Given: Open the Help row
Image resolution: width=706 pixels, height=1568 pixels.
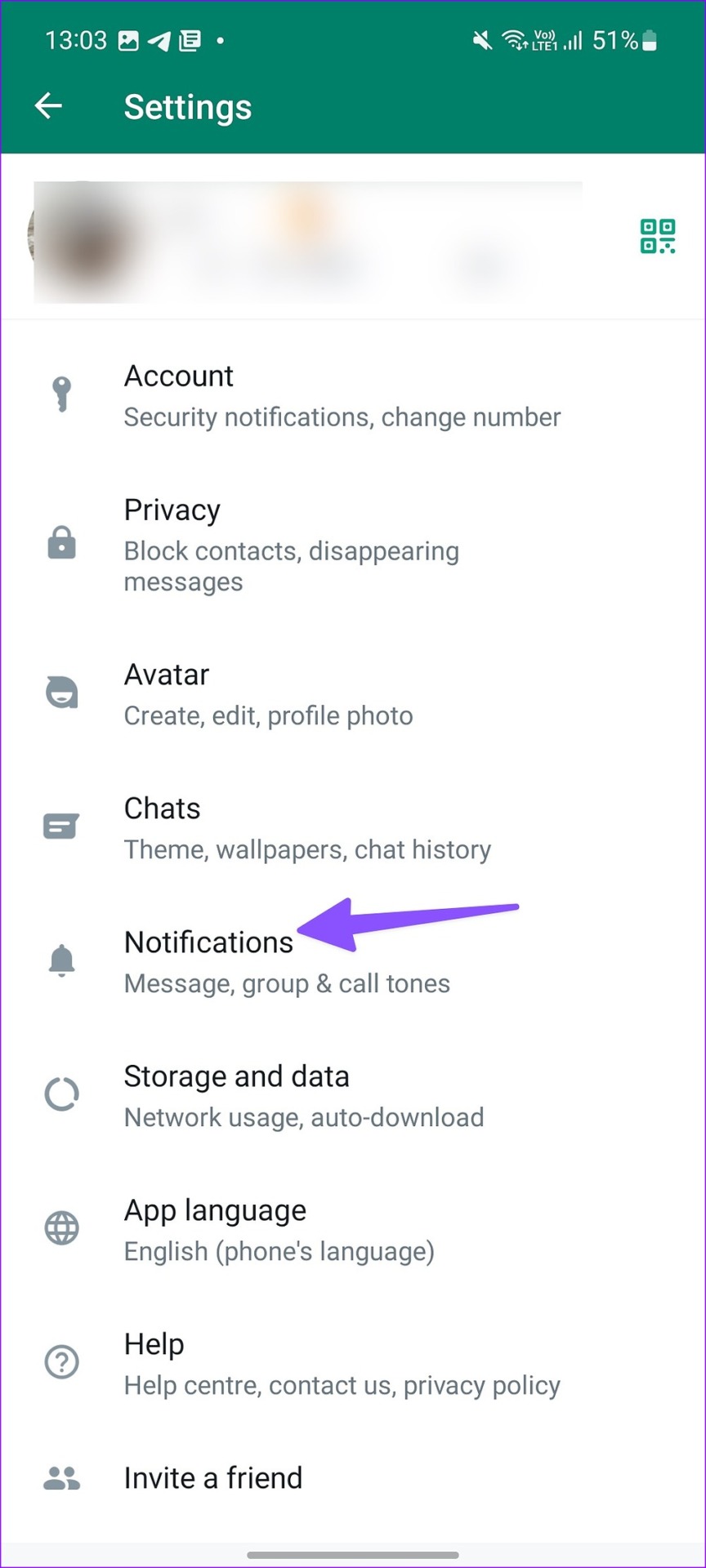Looking at the screenshot, I should (x=353, y=1364).
